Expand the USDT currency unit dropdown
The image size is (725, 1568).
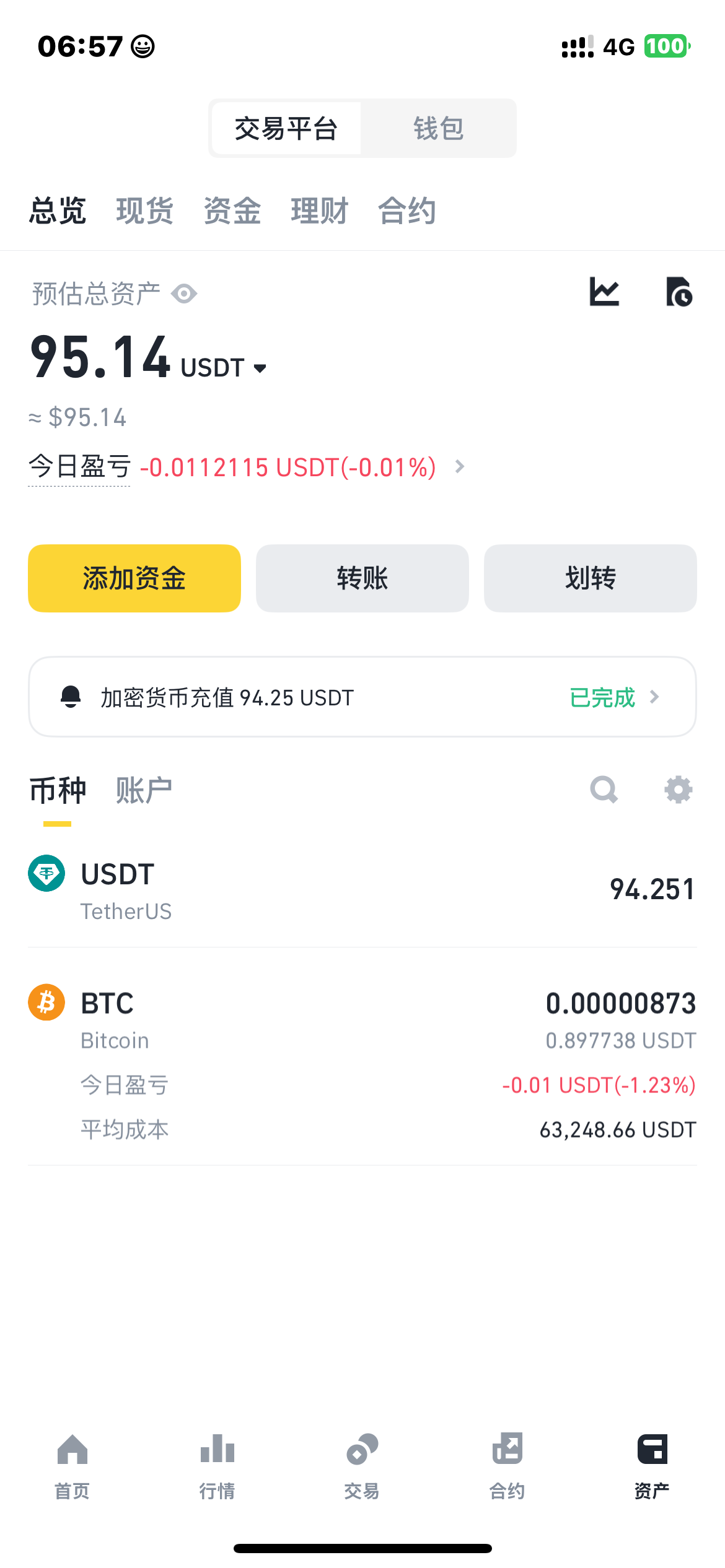pyautogui.click(x=223, y=368)
